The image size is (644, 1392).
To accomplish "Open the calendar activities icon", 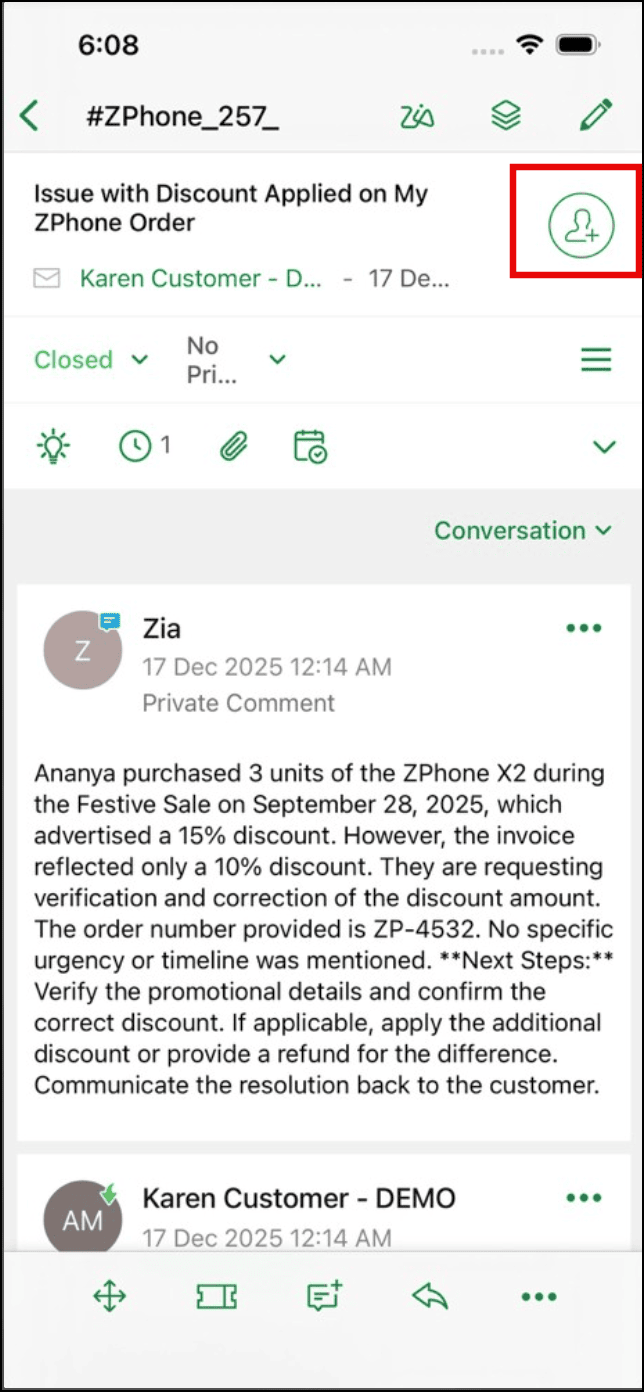I will click(310, 446).
